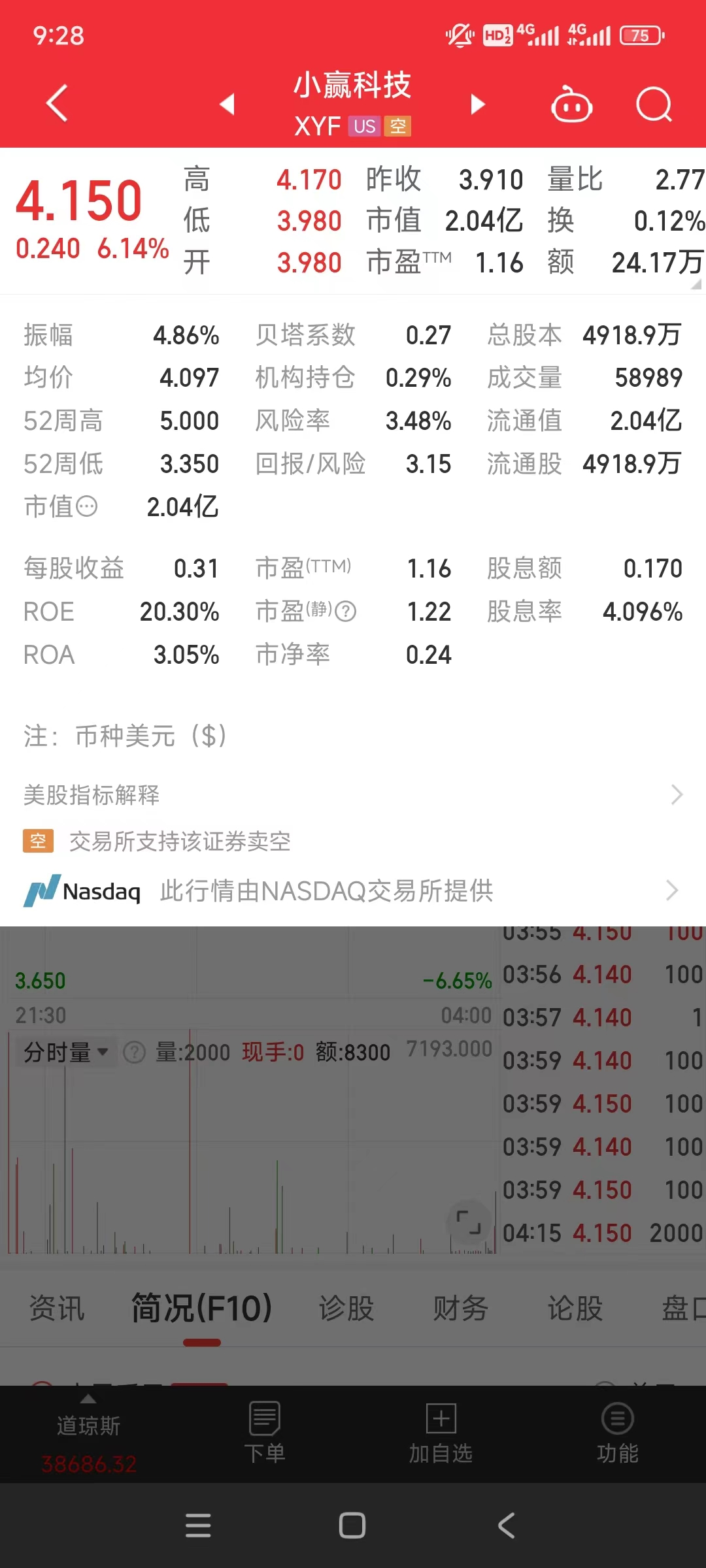Switch to the 论股 tab
The image size is (706, 1568).
[x=575, y=1309]
